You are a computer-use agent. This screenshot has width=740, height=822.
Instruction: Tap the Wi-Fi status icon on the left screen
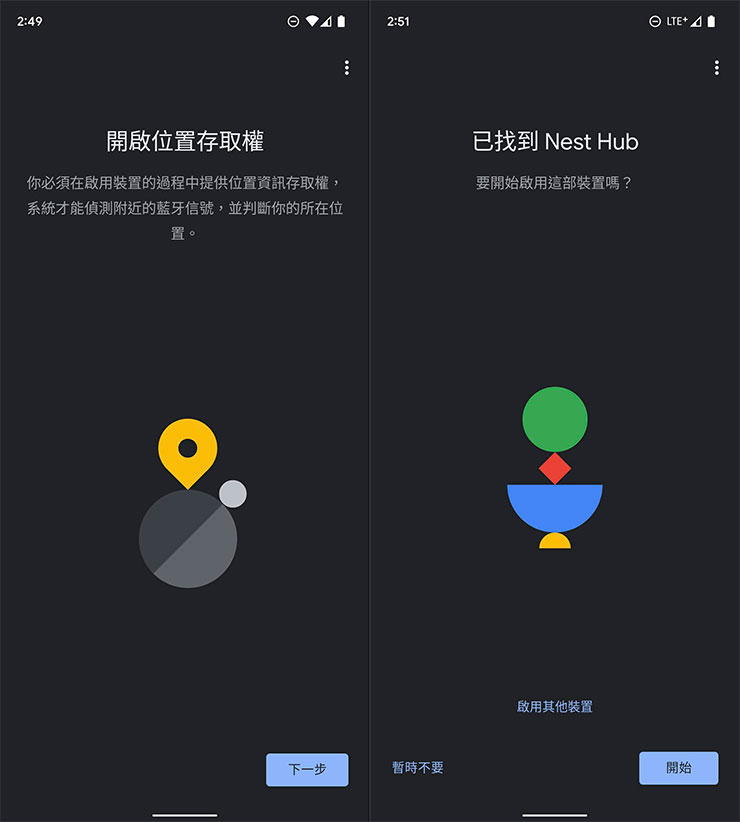point(315,19)
